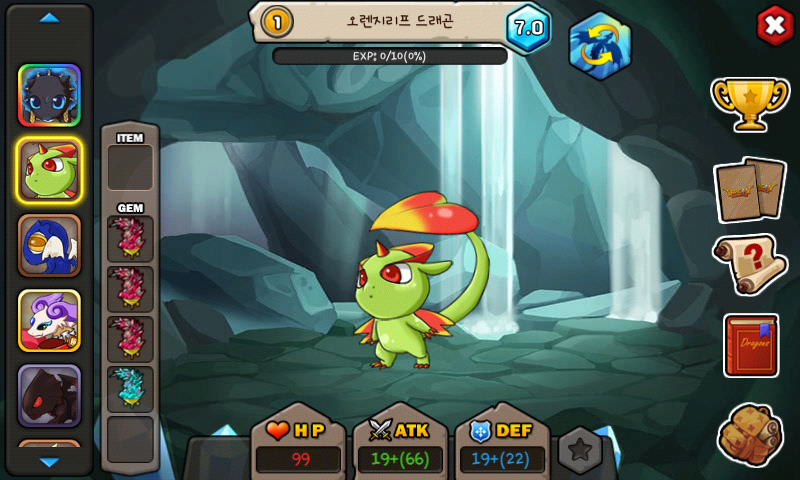The width and height of the screenshot is (800, 480).
Task: Open the dragon cards deck
Action: pyautogui.click(x=750, y=189)
